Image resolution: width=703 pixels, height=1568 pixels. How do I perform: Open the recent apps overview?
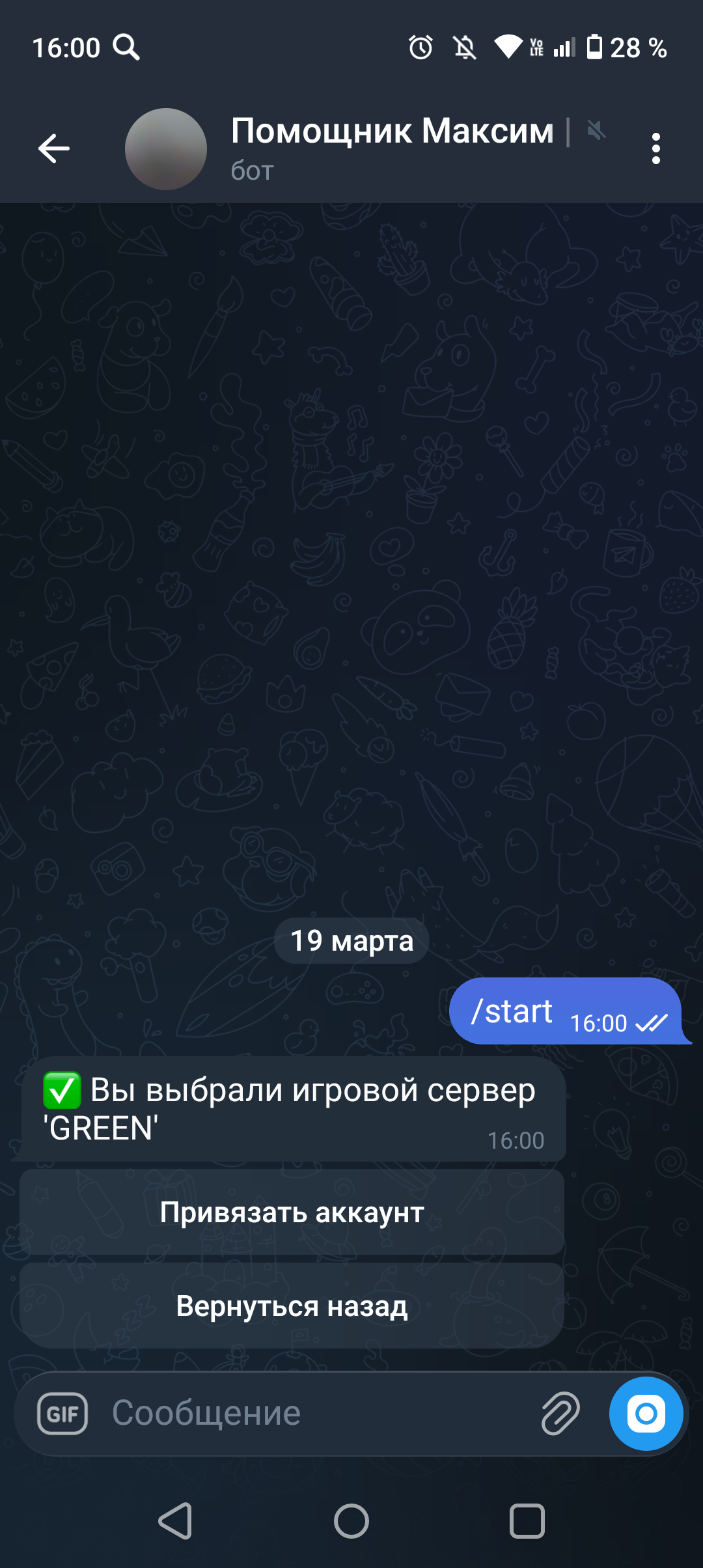coord(527,1521)
